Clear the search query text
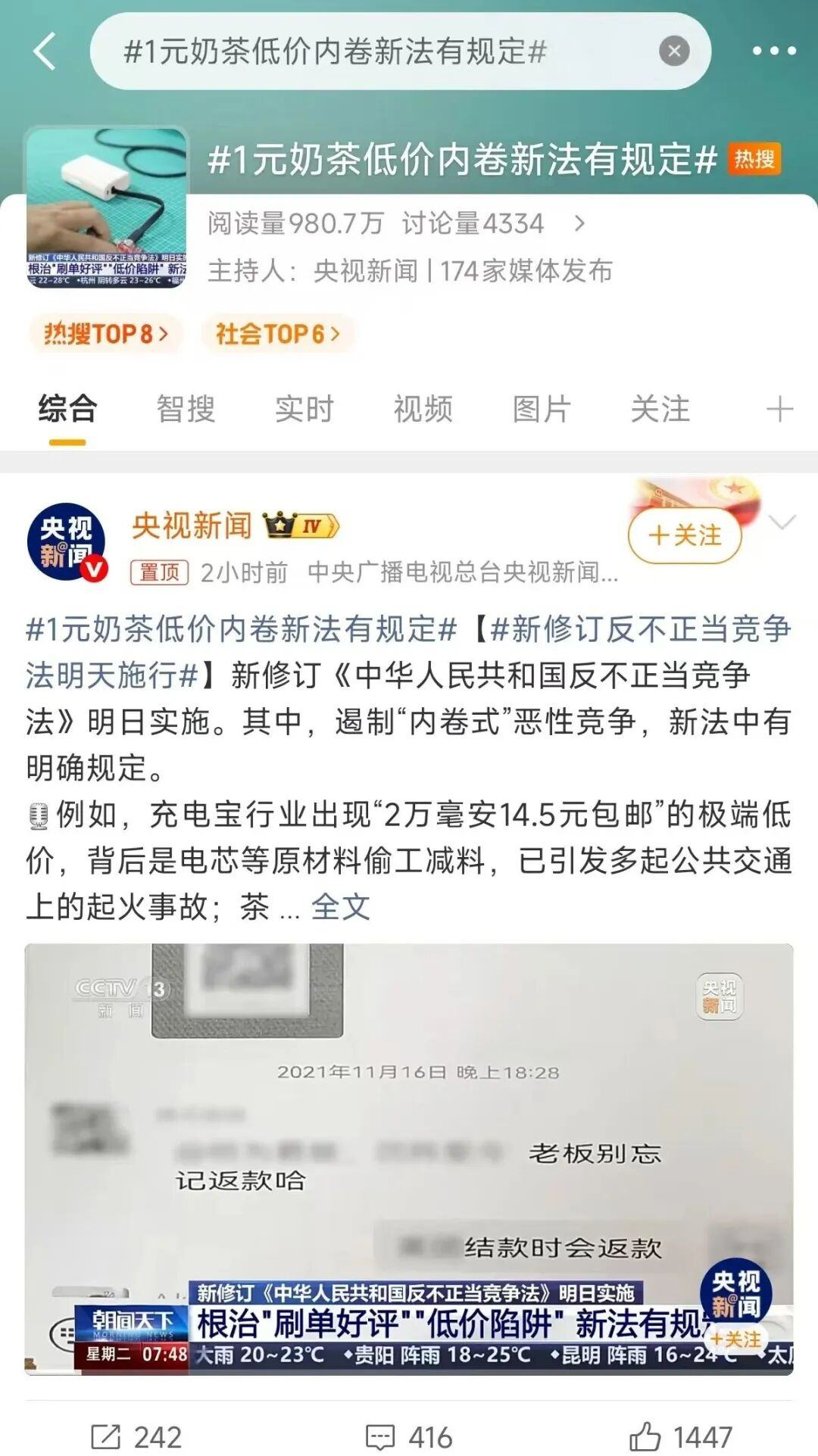818x1456 pixels. 673,51
